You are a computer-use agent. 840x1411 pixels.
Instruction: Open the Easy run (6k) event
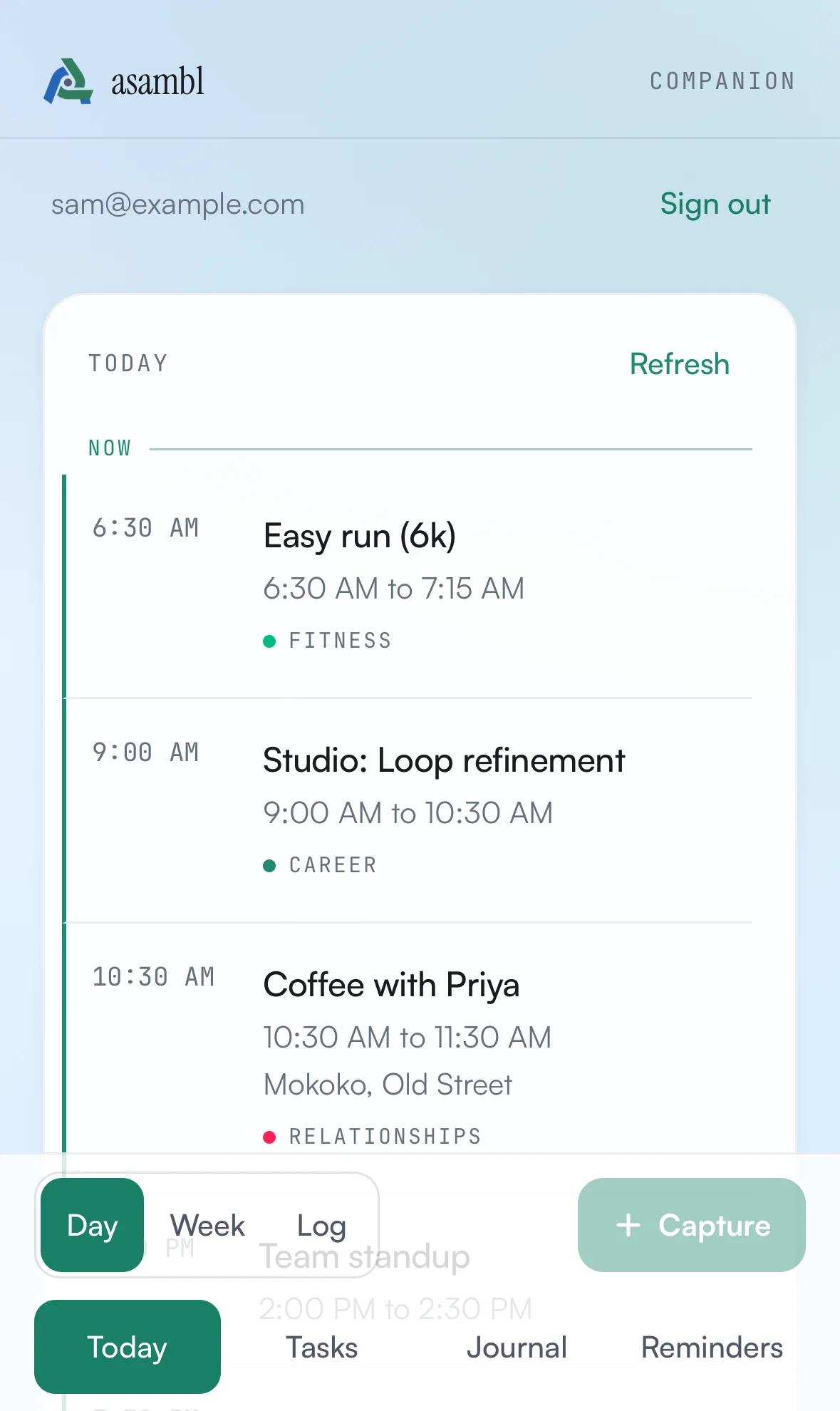pyautogui.click(x=409, y=586)
